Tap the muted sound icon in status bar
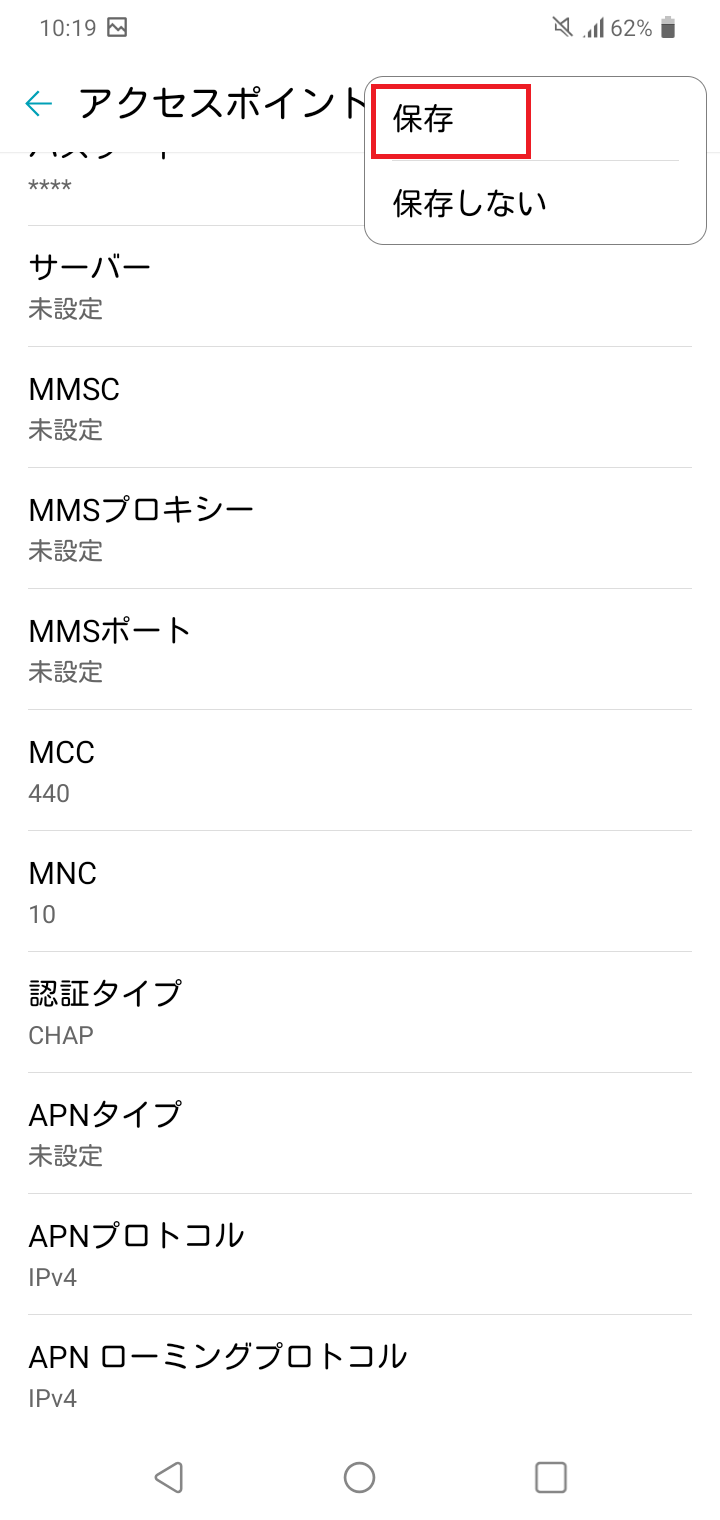The image size is (720, 1520). (565, 27)
